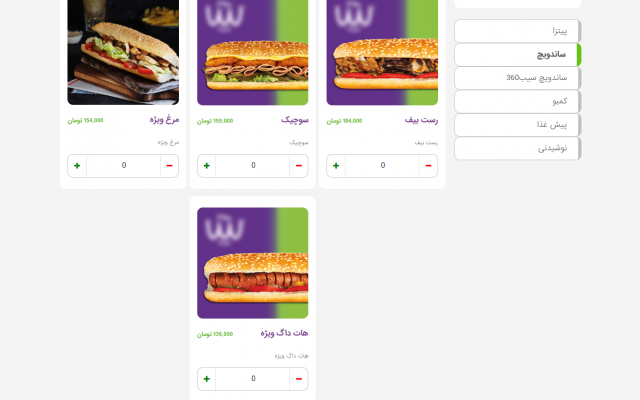Screen dimensions: 640x400
Task: Tap minus on هات داگ ویژه
Action: tap(298, 379)
